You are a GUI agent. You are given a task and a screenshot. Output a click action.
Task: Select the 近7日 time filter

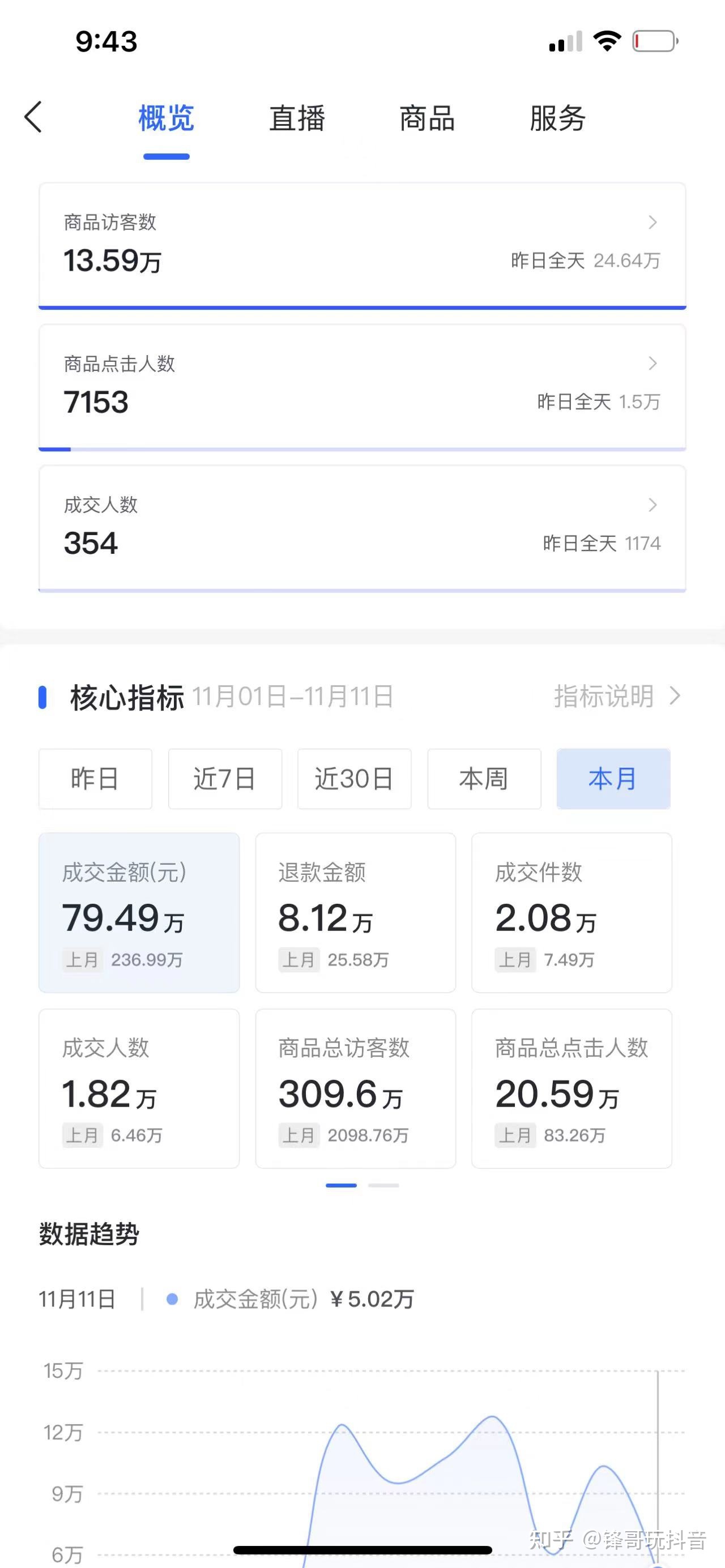click(225, 779)
